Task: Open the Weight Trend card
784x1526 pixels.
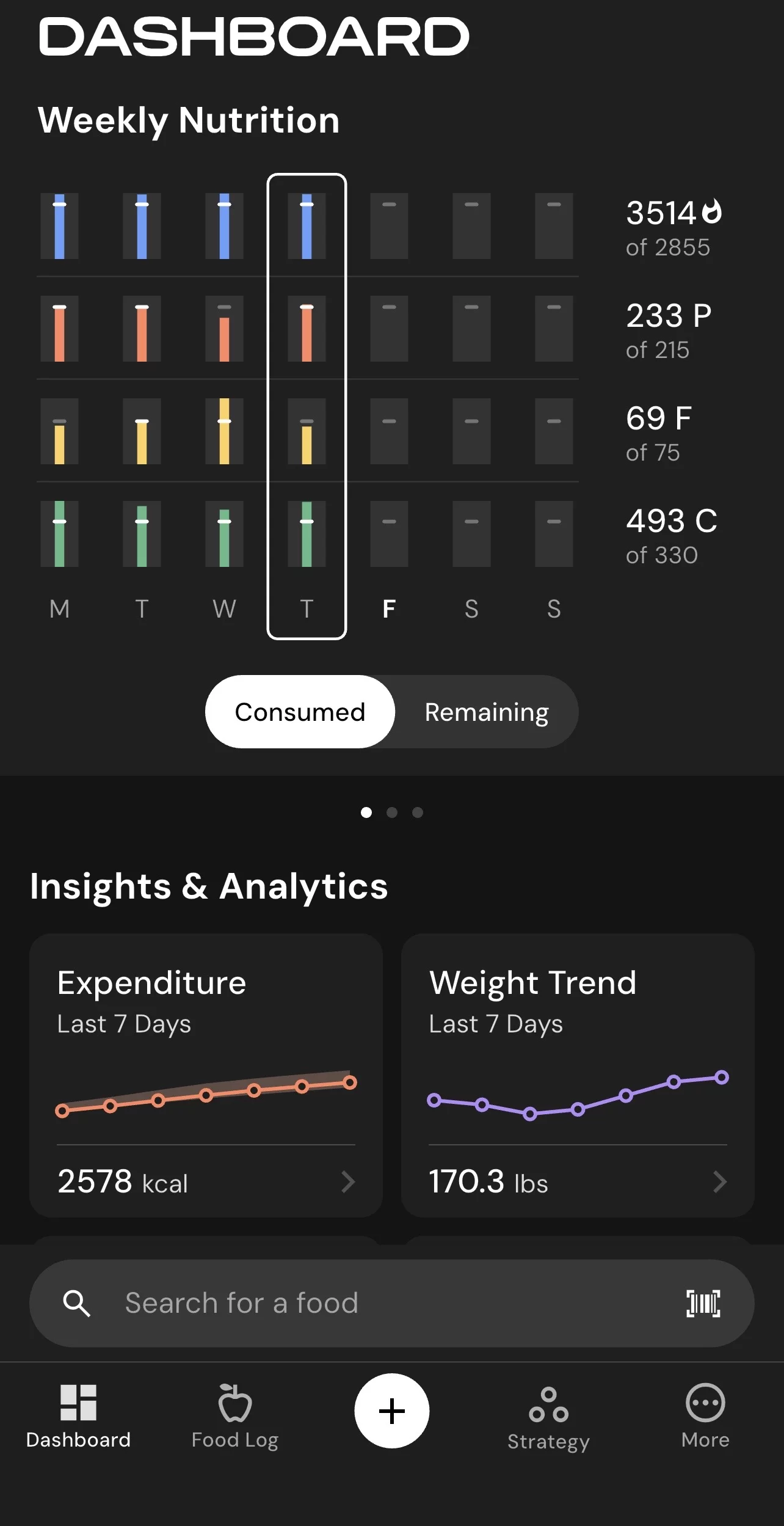Action: [x=577, y=1075]
